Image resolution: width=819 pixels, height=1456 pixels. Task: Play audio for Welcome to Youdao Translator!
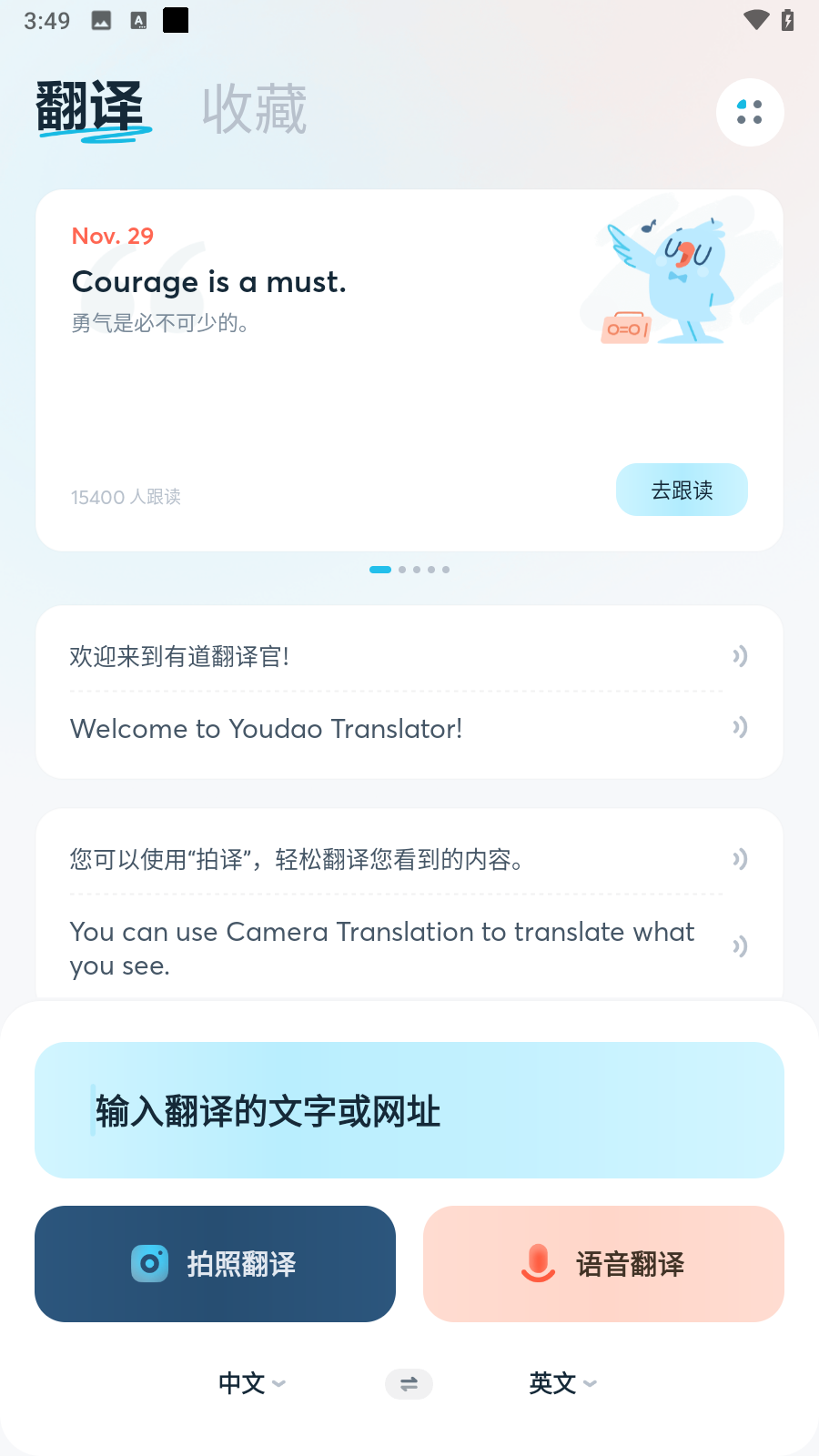pos(741,727)
